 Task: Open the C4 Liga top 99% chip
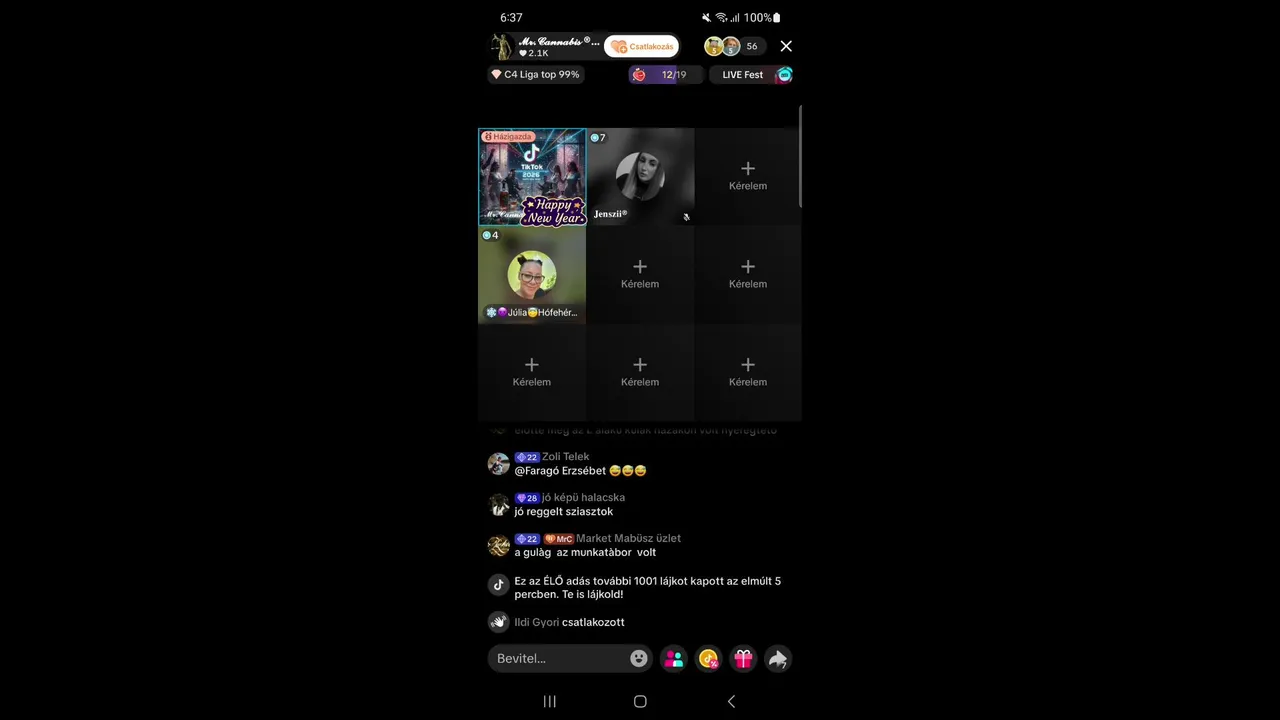coord(535,75)
